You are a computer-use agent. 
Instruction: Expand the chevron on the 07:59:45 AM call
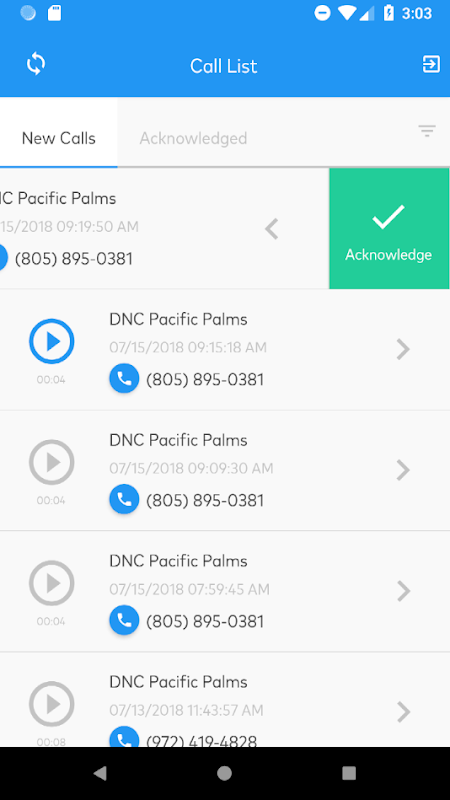[403, 591]
